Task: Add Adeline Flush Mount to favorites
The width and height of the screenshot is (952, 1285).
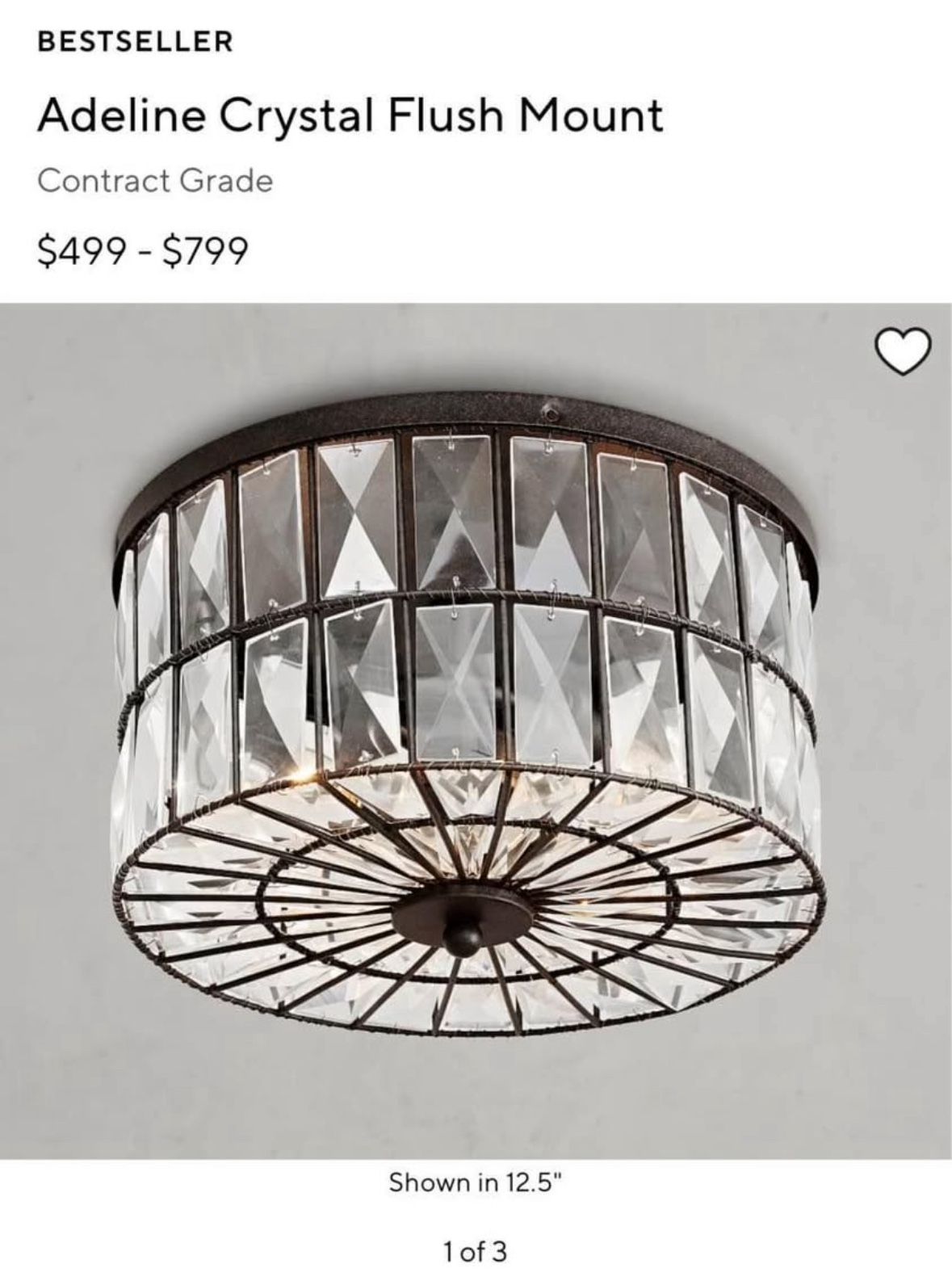Action: pyautogui.click(x=904, y=354)
